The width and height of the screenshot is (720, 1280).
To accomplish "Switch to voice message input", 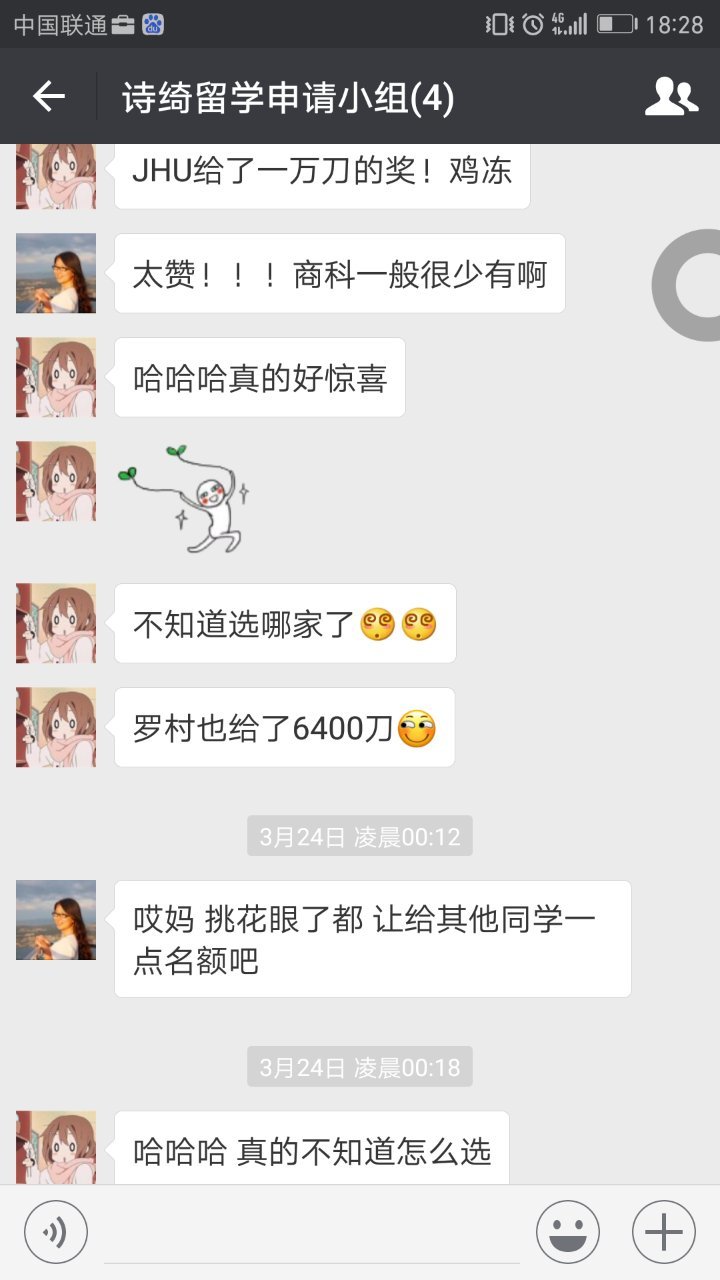I will 56,1232.
